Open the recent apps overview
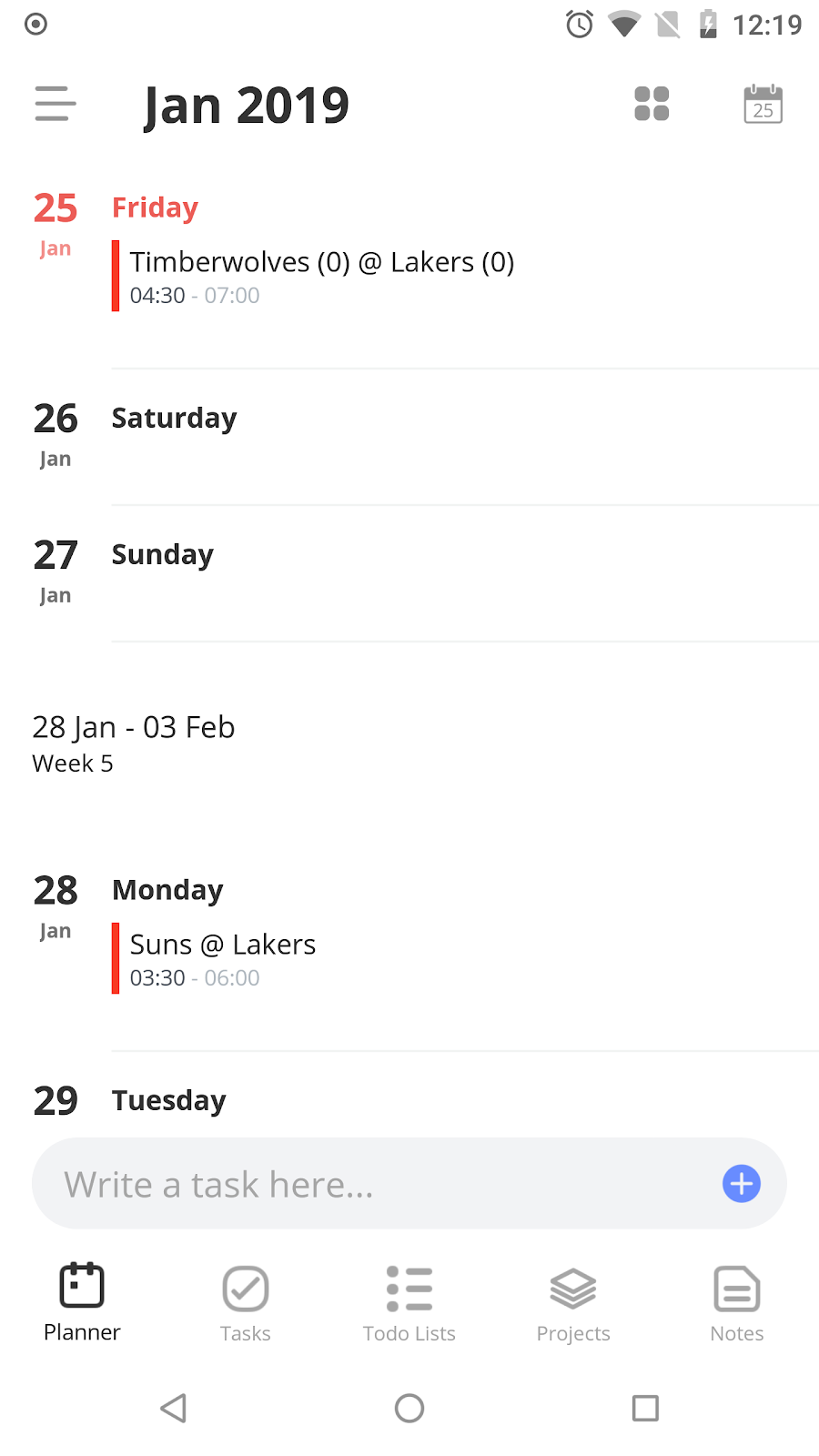This screenshot has width=819, height=1456. [x=645, y=1408]
